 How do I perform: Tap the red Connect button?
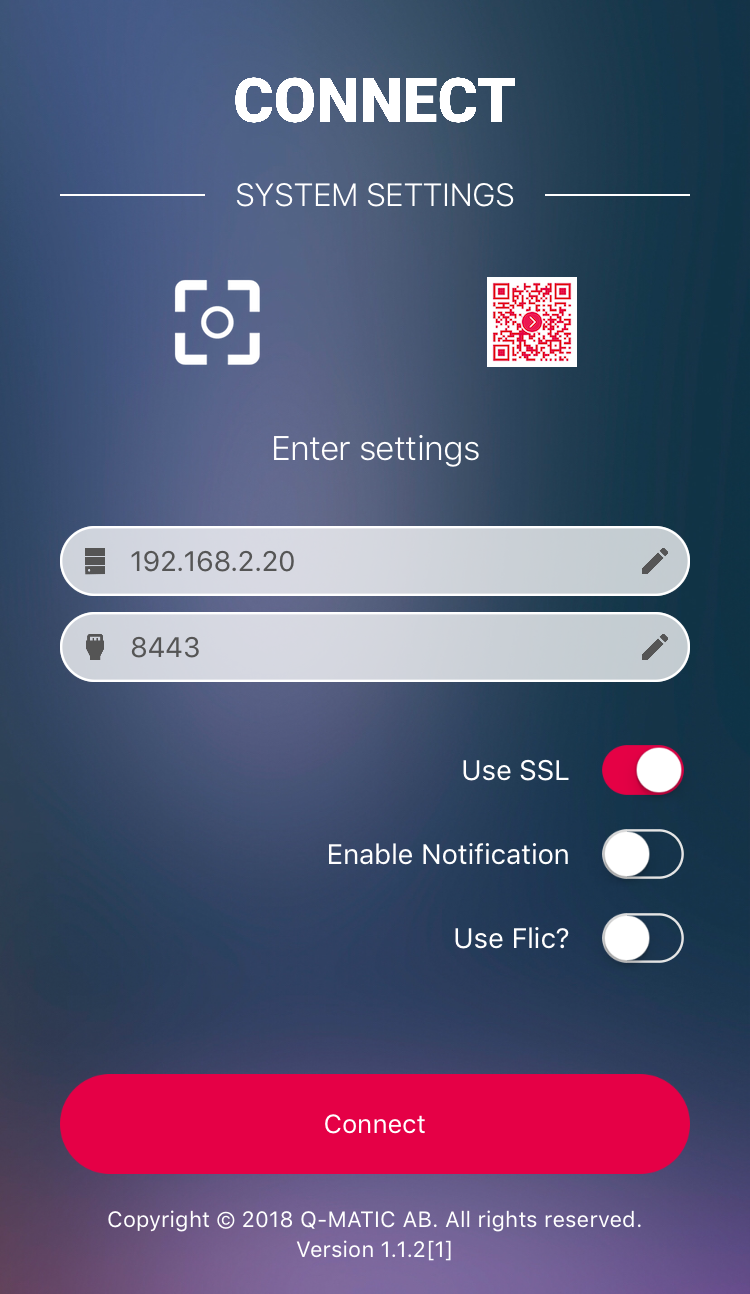[x=375, y=1124]
